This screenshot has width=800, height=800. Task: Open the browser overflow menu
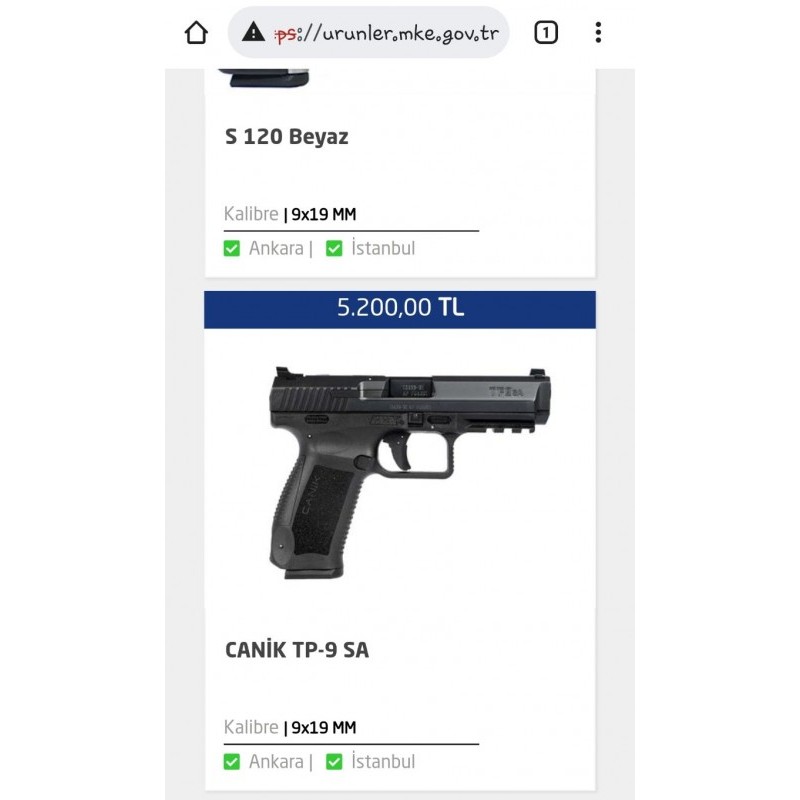click(598, 33)
